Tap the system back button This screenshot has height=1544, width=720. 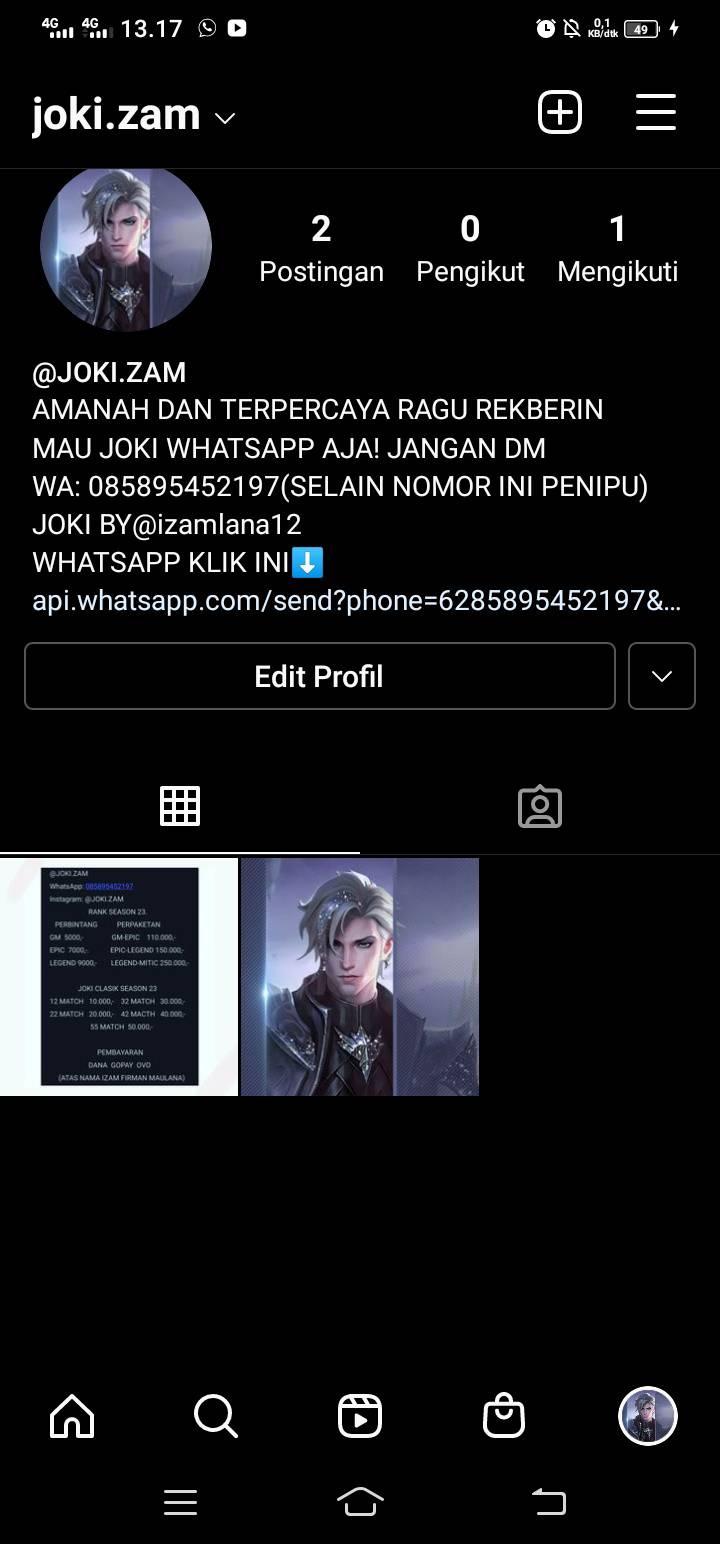548,1502
